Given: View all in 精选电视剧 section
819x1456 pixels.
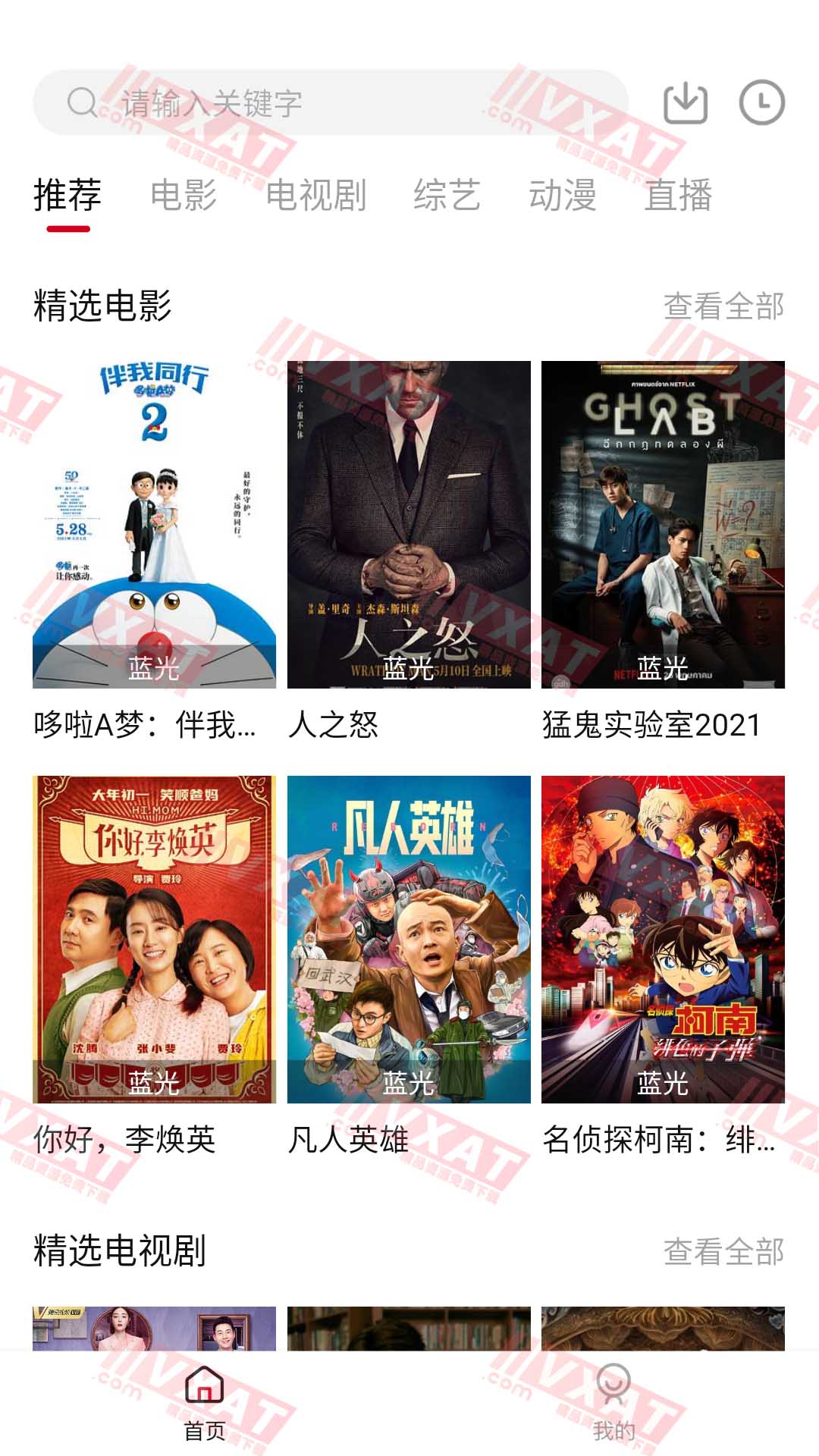Looking at the screenshot, I should click(x=723, y=1251).
